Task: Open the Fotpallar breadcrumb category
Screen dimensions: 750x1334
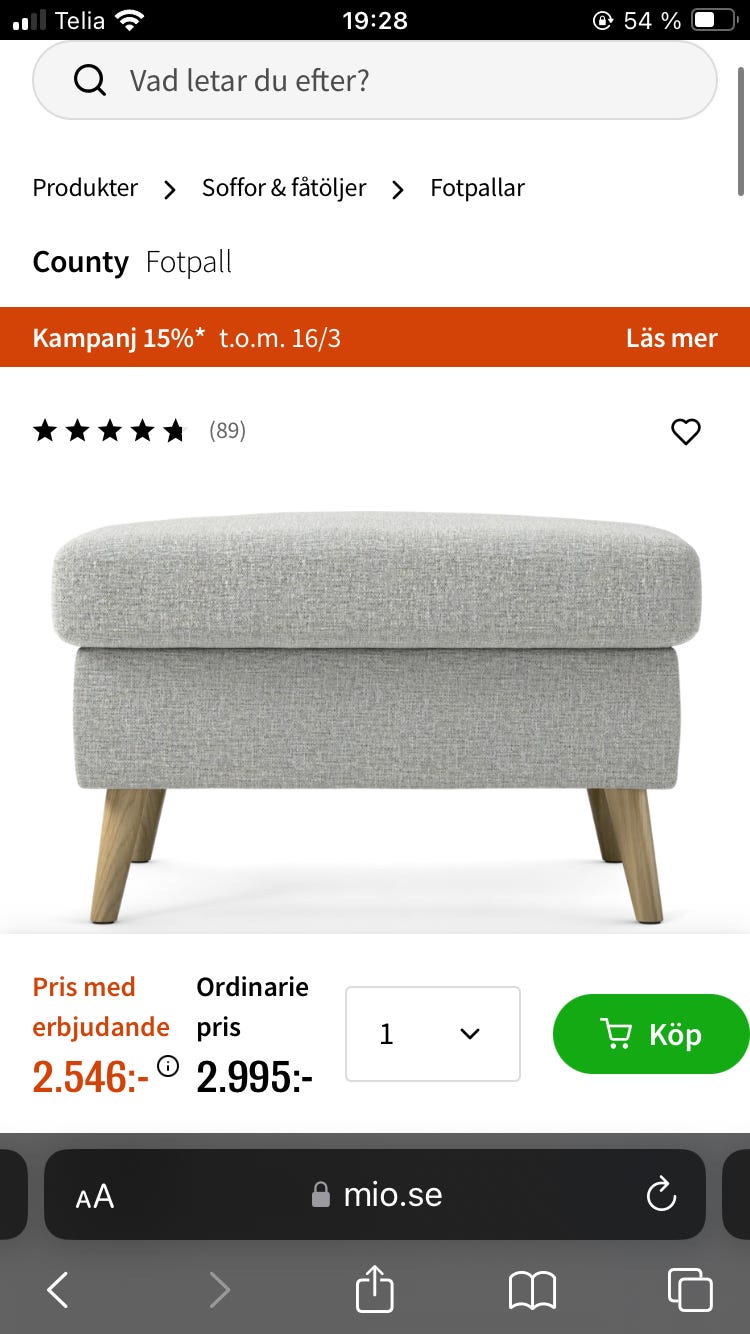Action: [477, 188]
